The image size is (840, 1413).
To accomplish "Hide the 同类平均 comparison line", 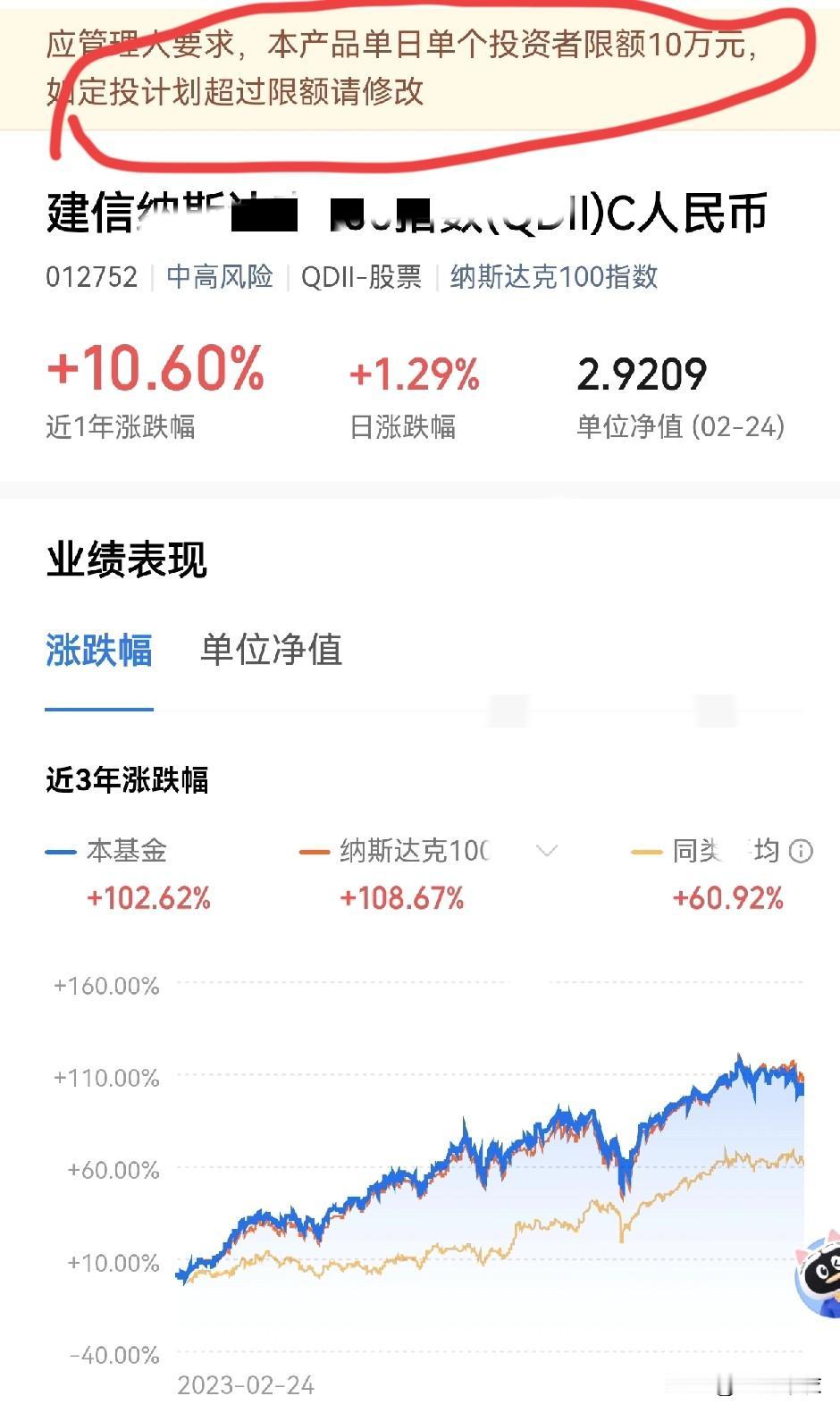I will pyautogui.click(x=706, y=852).
